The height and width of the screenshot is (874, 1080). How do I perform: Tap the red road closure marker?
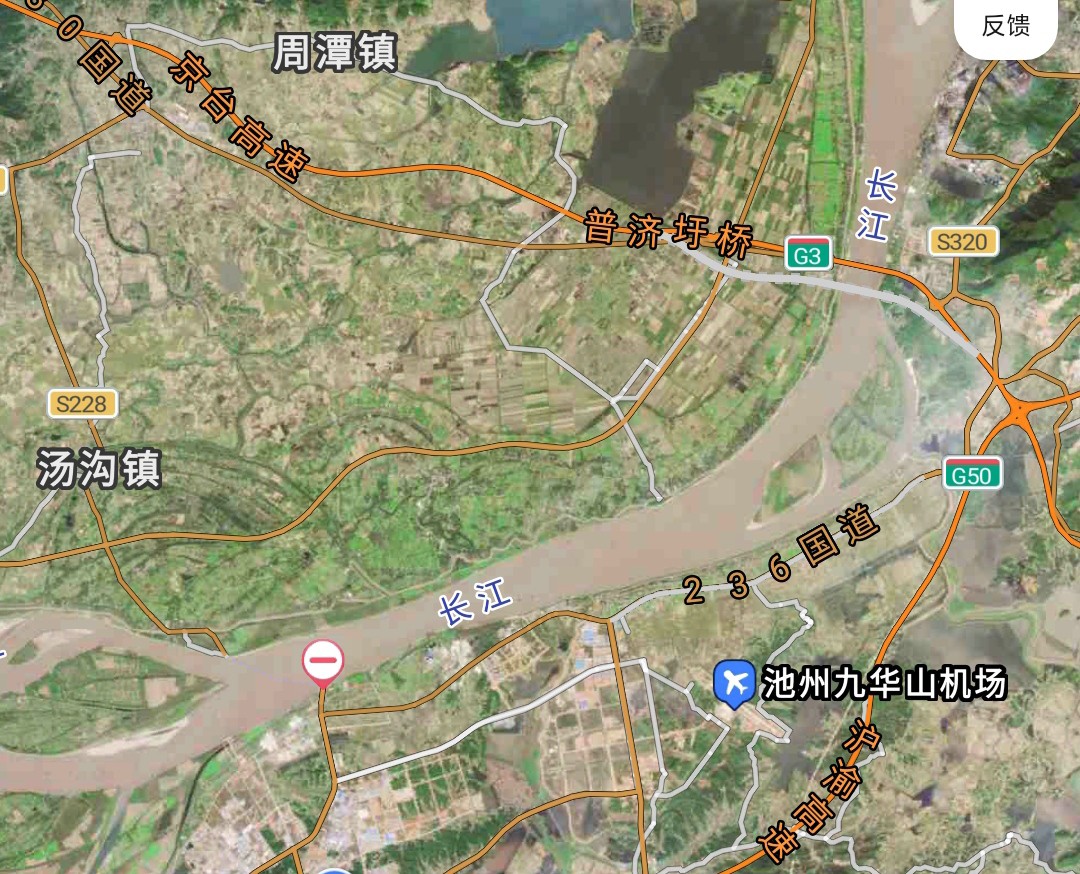(323, 661)
